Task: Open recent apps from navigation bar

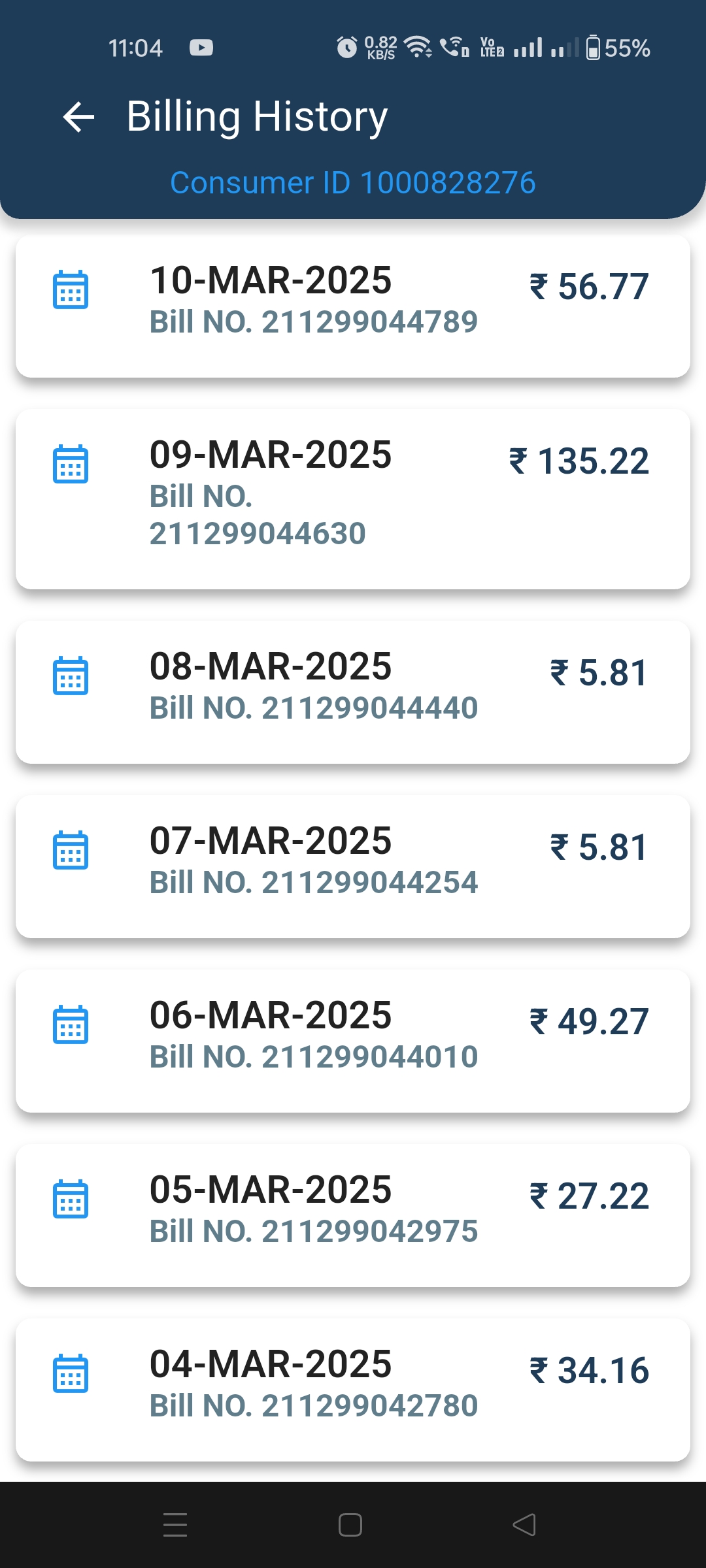Action: (x=175, y=1525)
